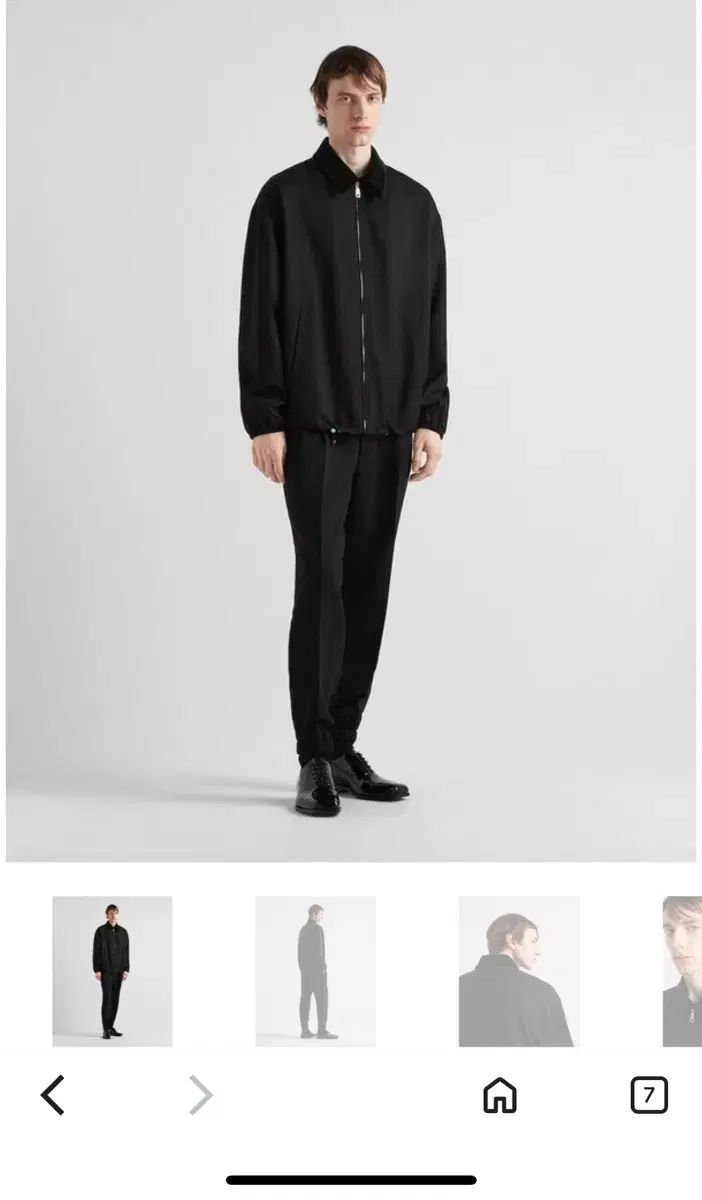
Task: View the back collar close-up thumbnail
Action: pyautogui.click(x=518, y=971)
